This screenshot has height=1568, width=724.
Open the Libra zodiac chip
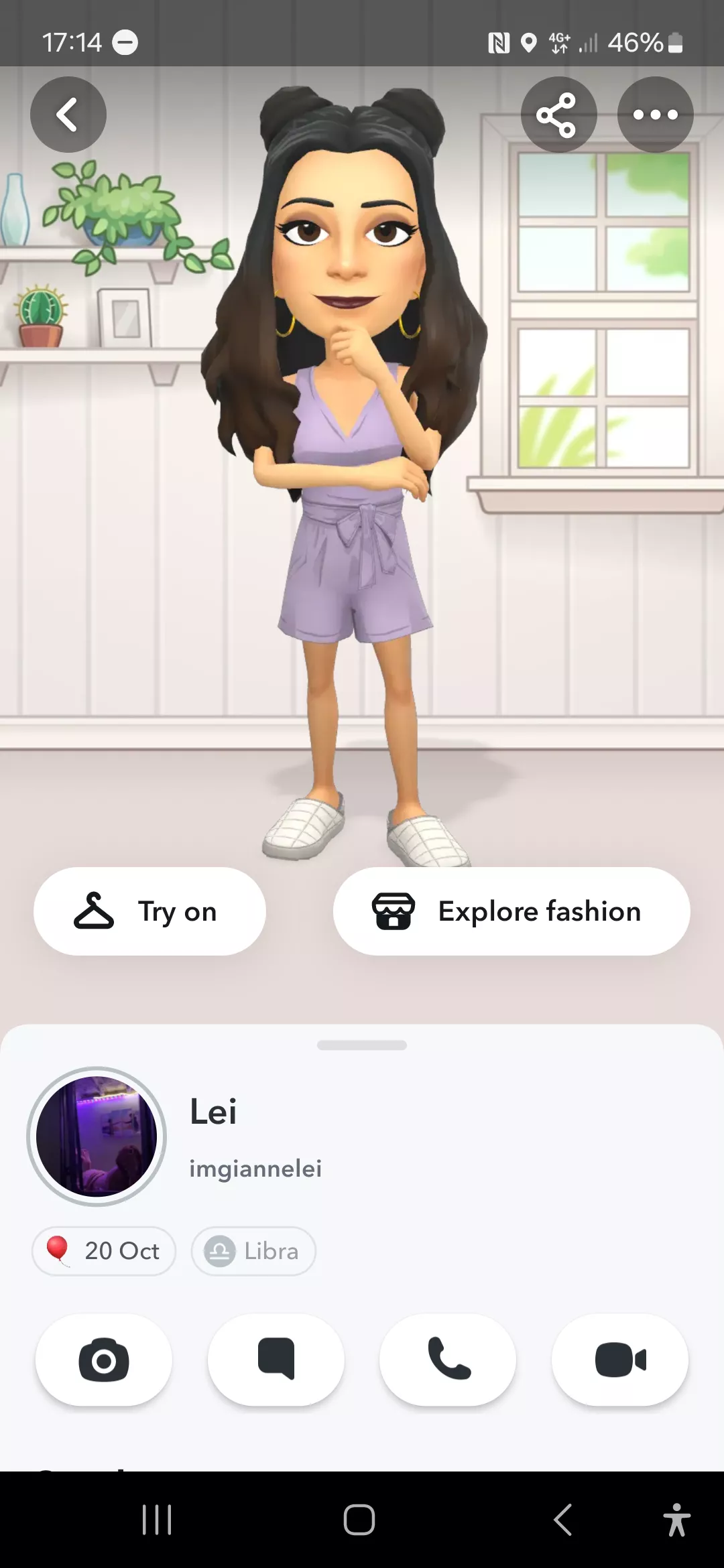pos(253,1251)
